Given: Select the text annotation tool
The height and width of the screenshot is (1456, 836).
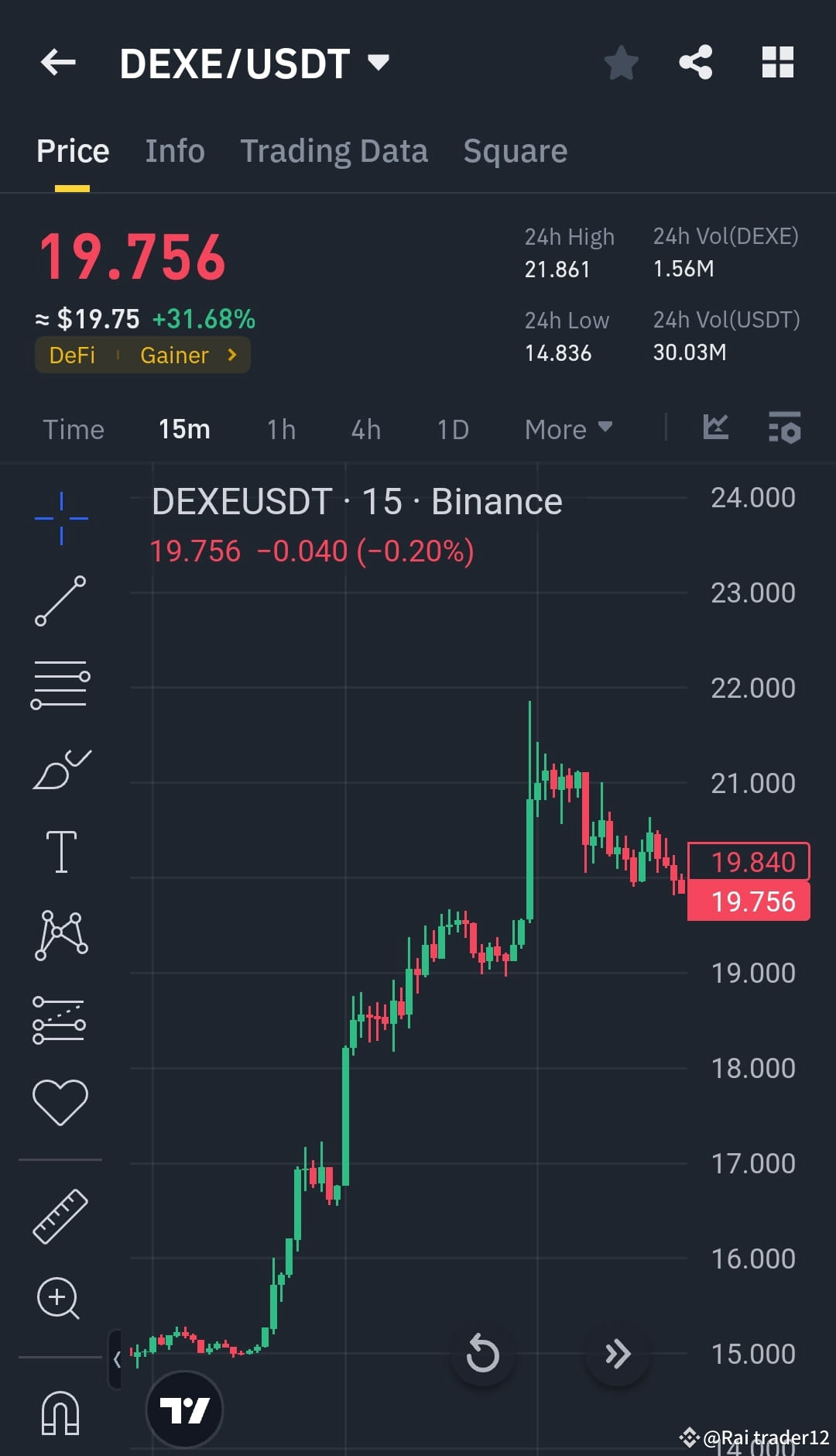Looking at the screenshot, I should (61, 850).
